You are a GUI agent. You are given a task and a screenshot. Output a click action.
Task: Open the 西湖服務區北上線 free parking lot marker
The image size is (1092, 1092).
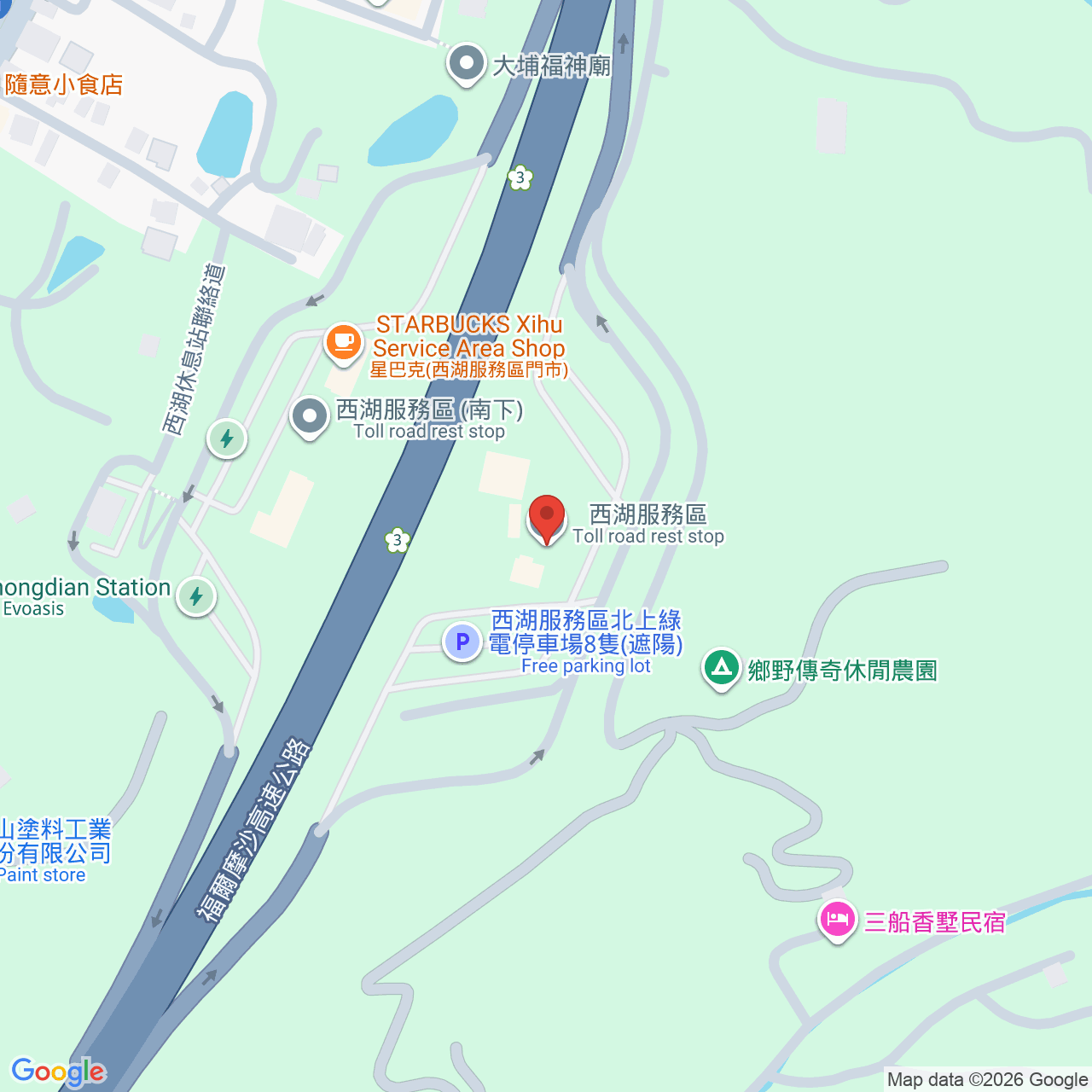(x=462, y=642)
